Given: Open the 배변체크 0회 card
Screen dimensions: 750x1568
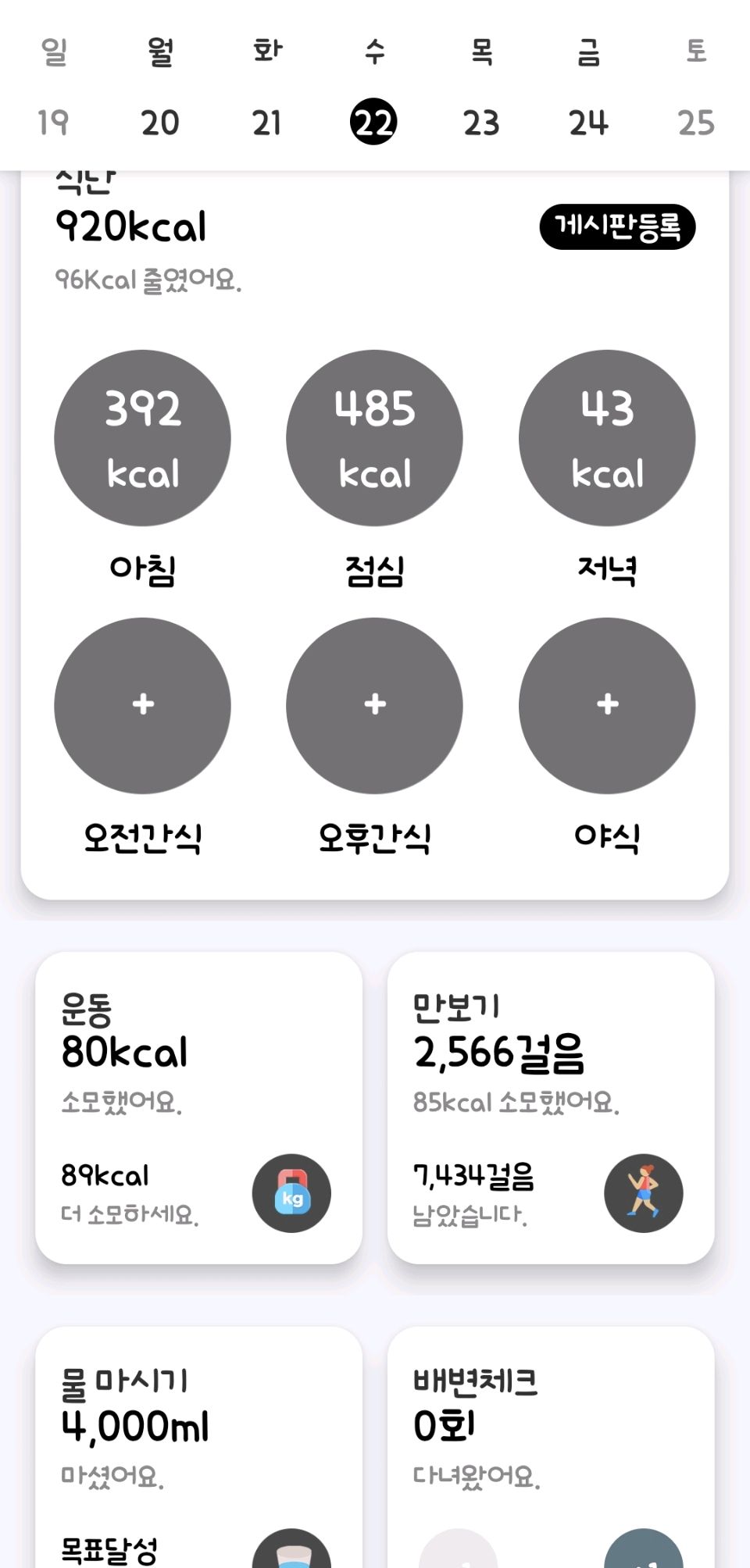Looking at the screenshot, I should (x=551, y=1445).
